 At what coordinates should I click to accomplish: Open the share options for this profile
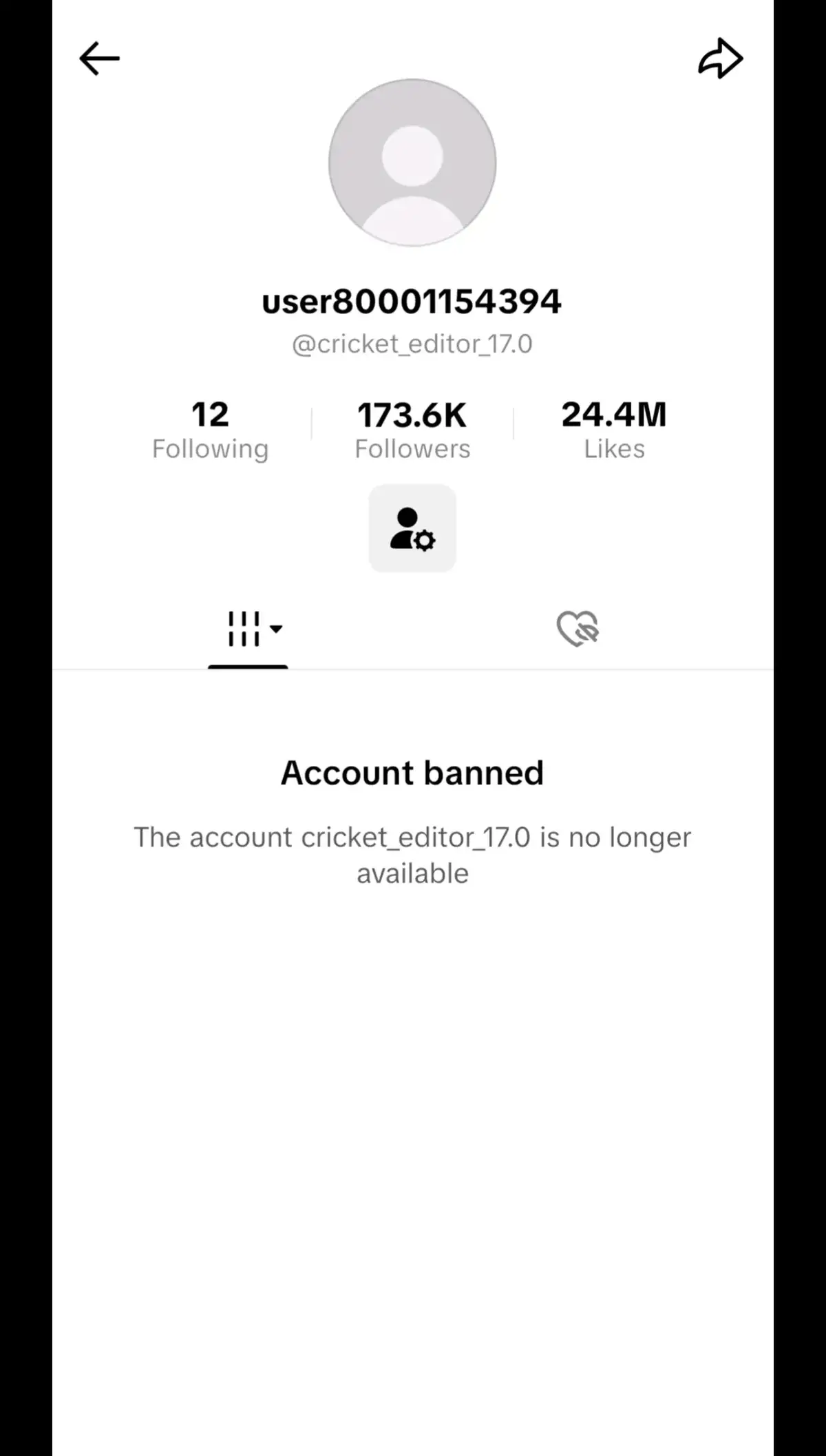720,58
